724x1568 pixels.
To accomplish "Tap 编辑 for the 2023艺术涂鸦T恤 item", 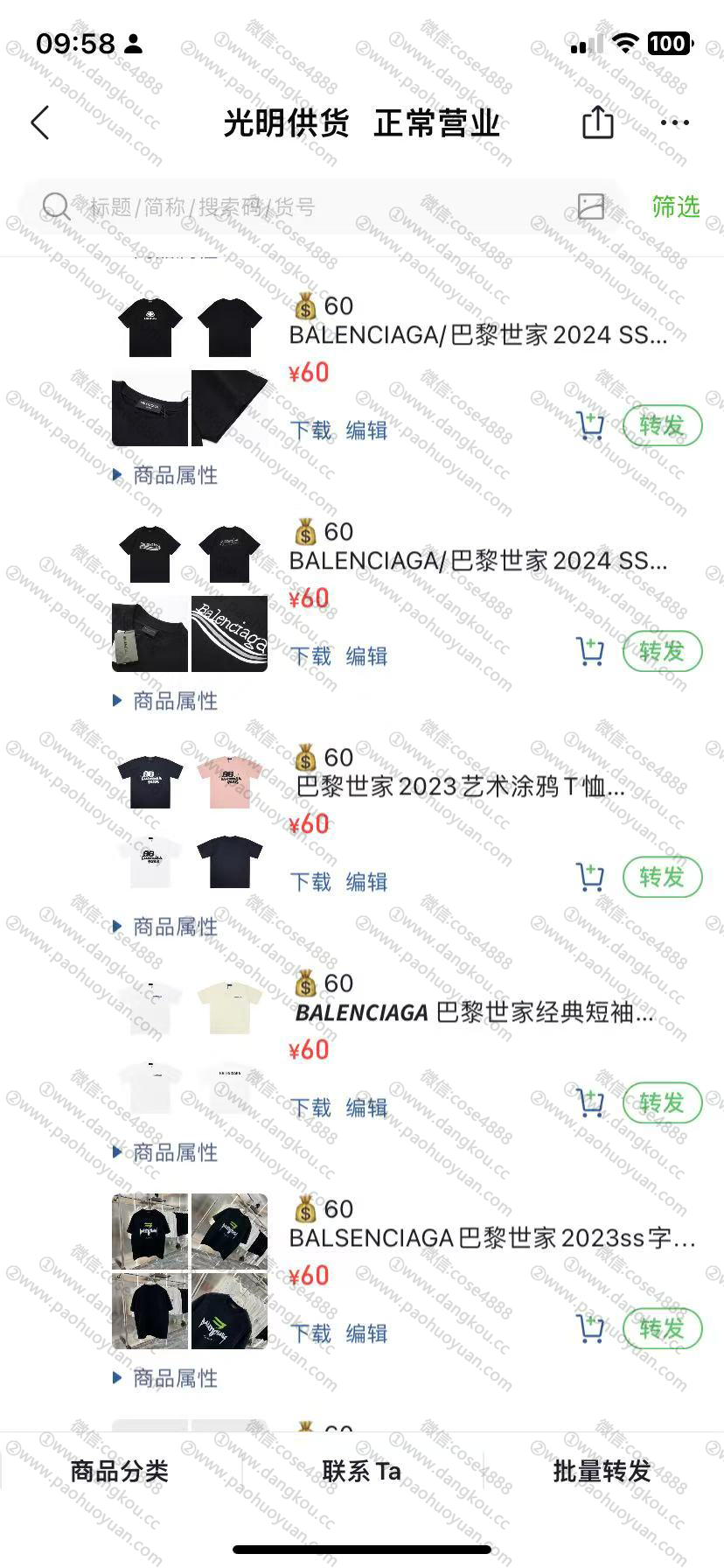I will (x=366, y=882).
